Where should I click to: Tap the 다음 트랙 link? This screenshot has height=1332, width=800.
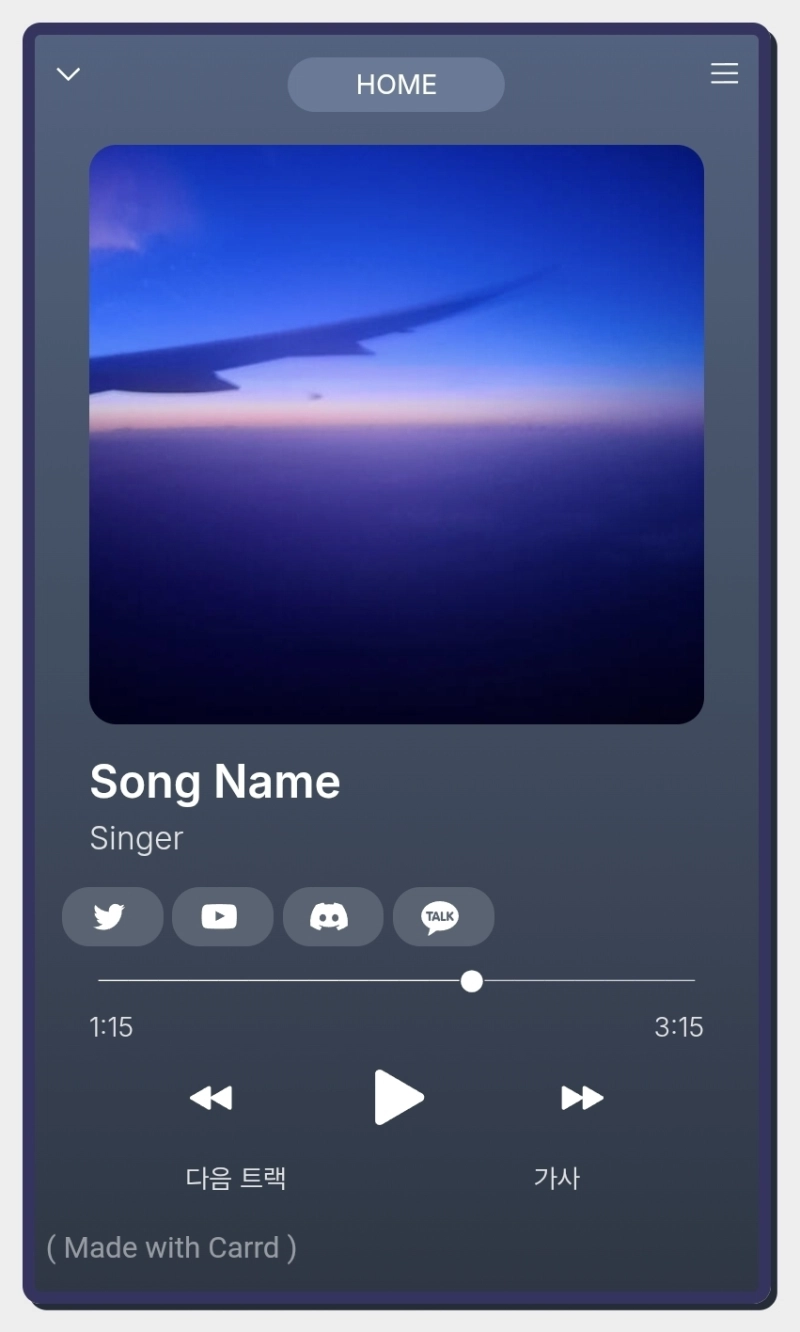coord(236,1178)
